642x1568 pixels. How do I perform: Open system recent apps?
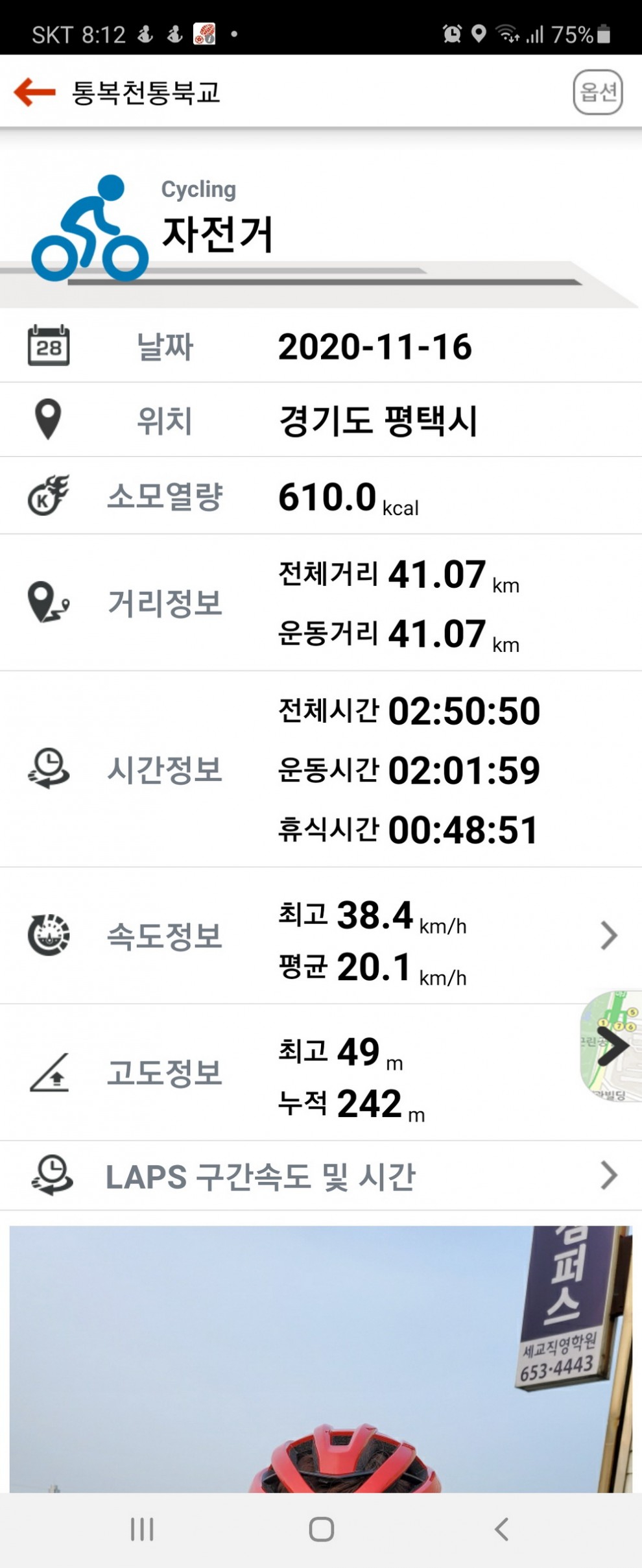click(x=142, y=1529)
